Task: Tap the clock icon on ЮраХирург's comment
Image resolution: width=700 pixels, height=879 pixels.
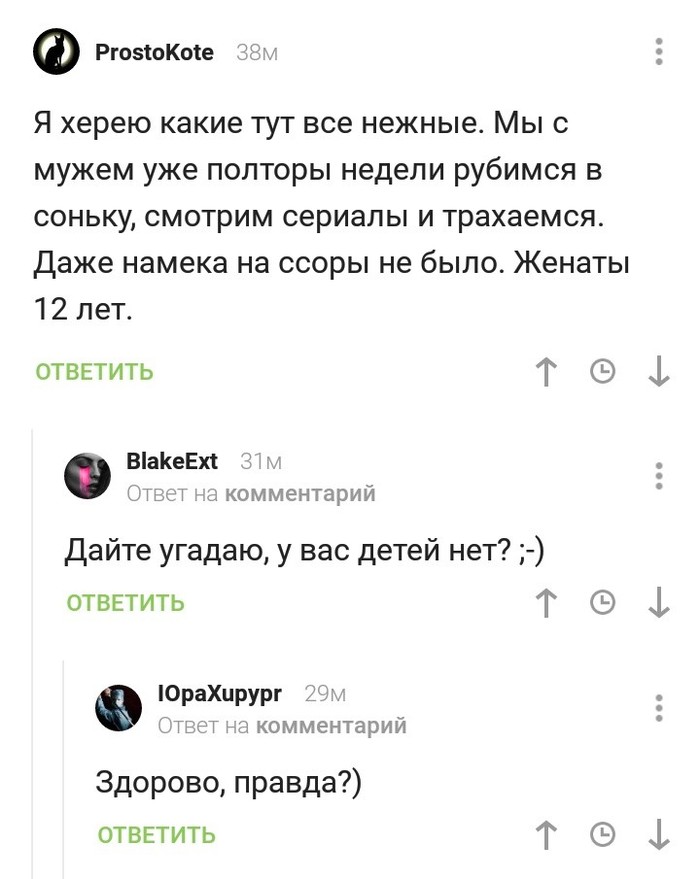Action: 603,835
